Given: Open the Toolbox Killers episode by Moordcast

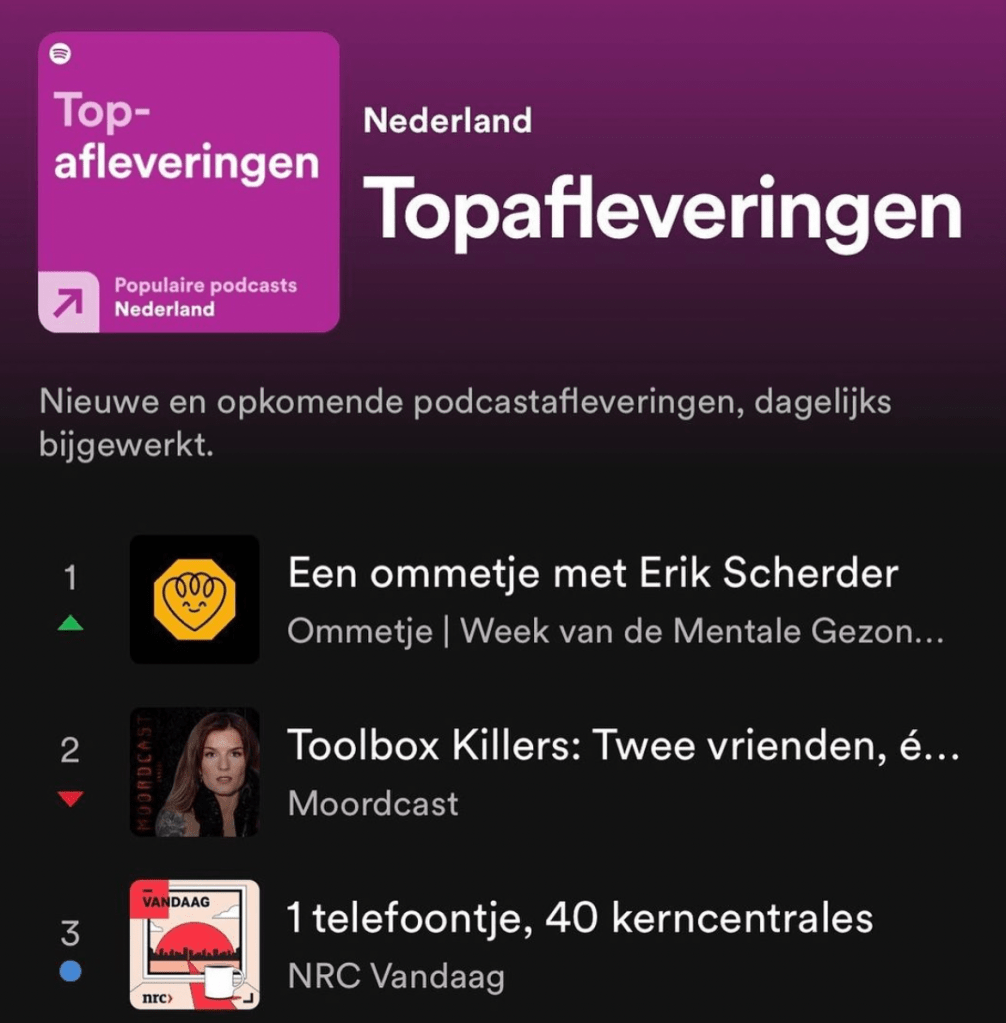Looking at the screenshot, I should pyautogui.click(x=622, y=746).
